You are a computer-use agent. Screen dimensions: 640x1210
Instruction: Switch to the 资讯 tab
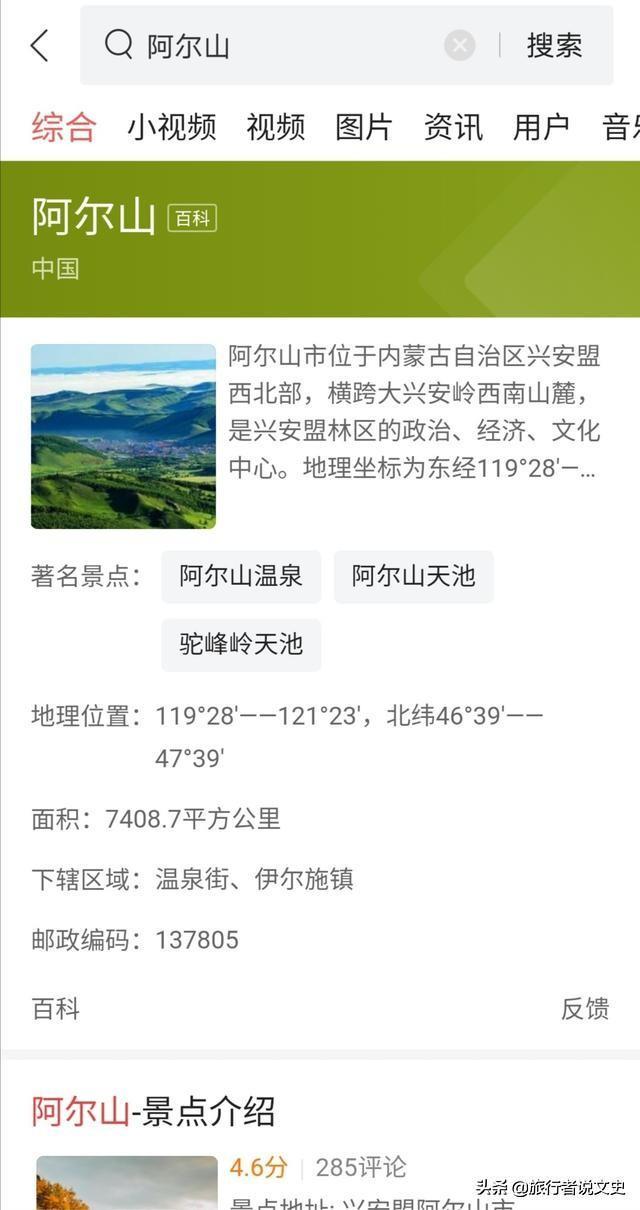click(x=452, y=127)
